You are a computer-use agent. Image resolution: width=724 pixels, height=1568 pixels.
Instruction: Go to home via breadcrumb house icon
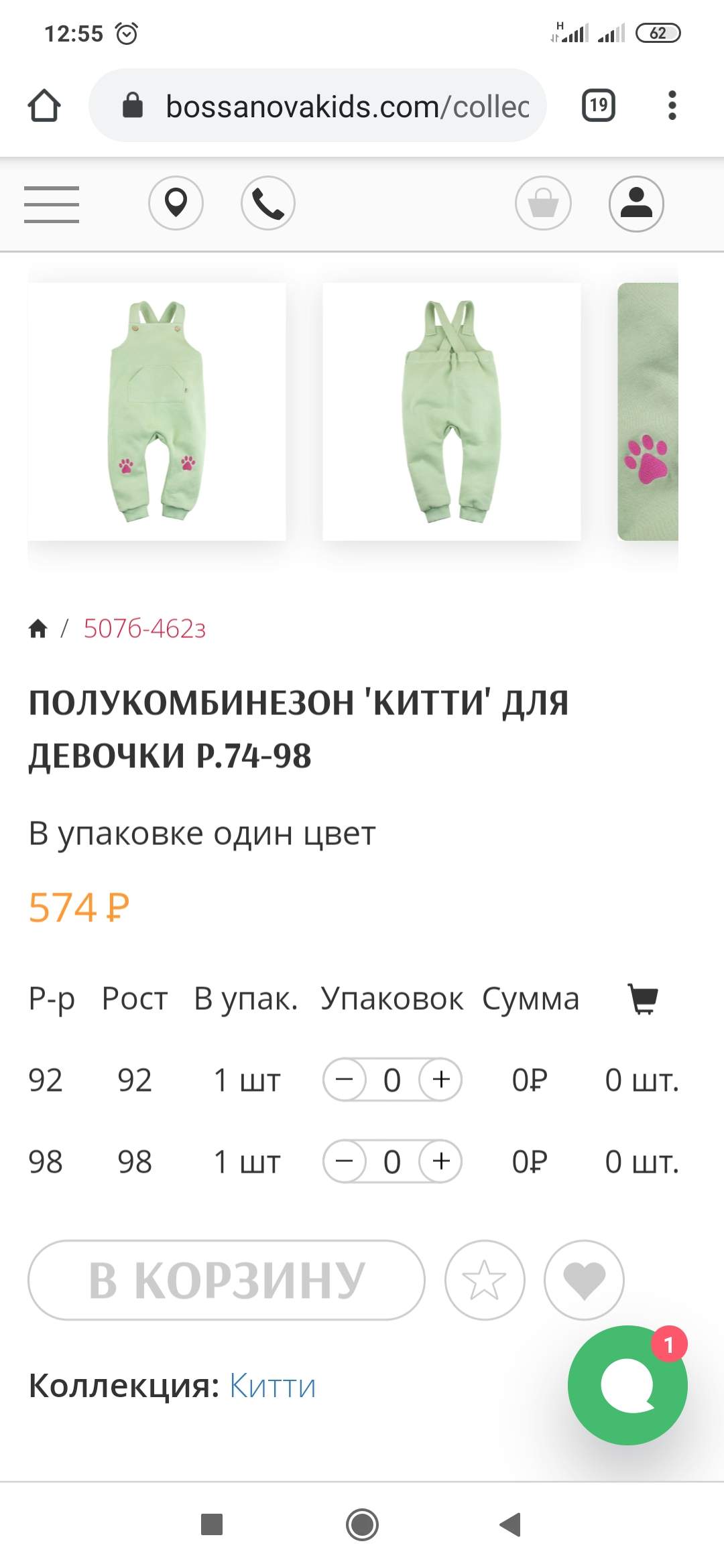point(38,629)
